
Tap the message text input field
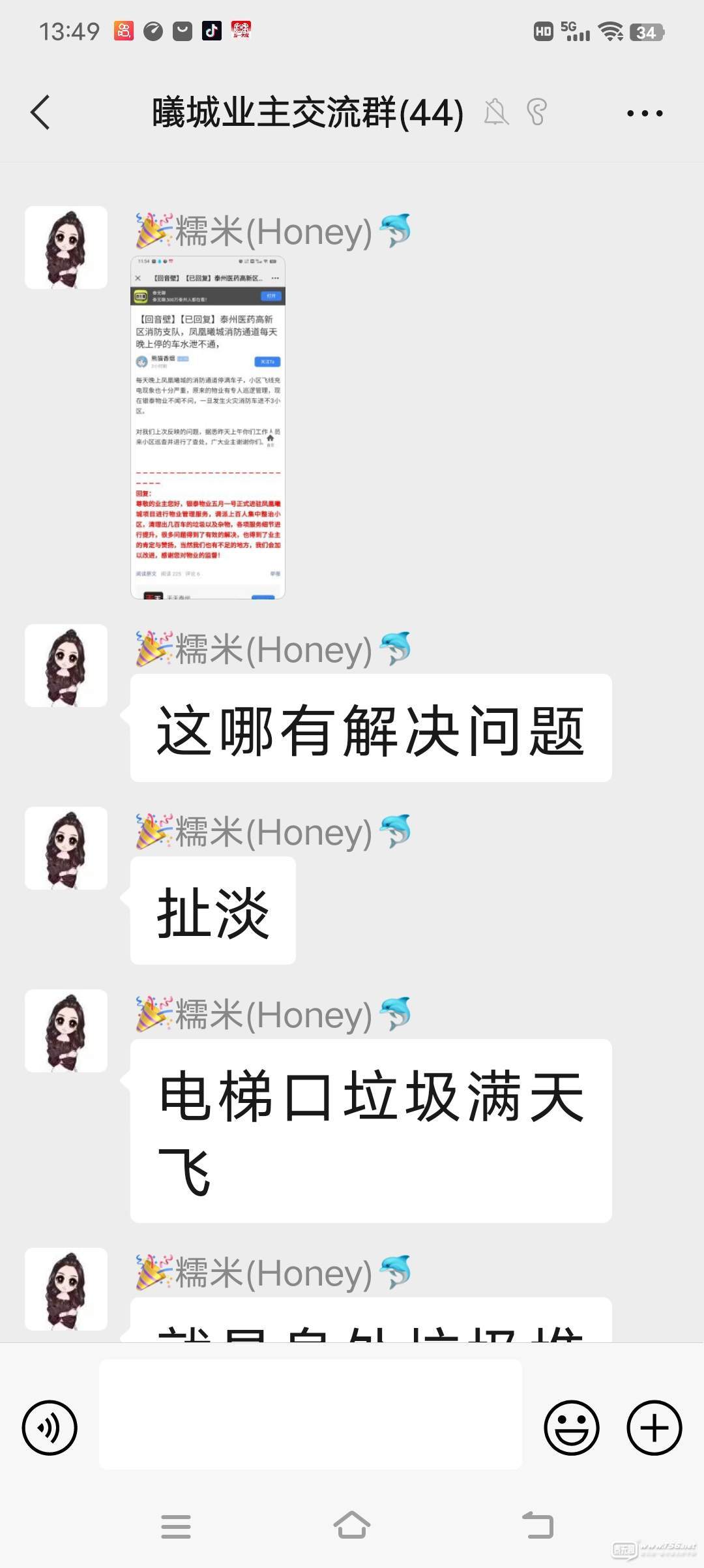pos(310,1414)
